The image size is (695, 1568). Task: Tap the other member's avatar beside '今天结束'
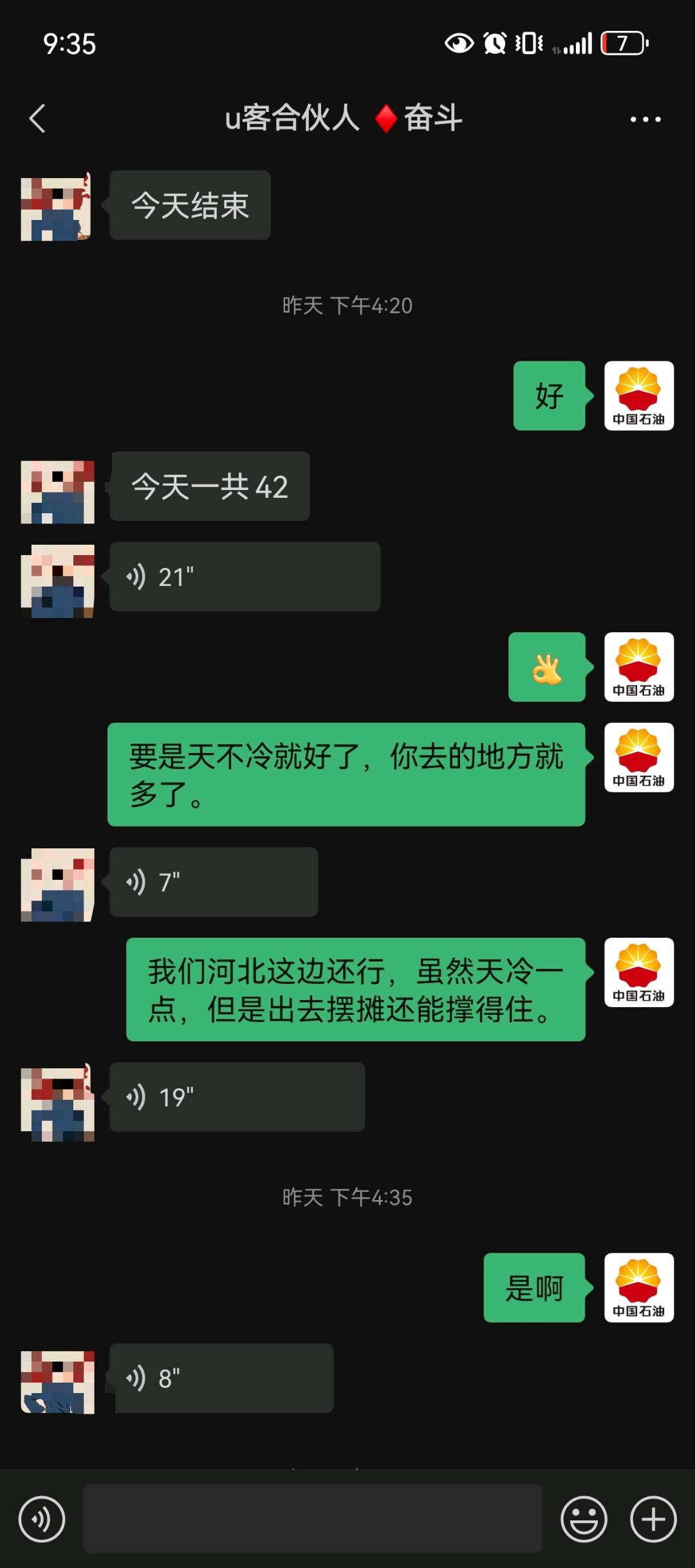[x=57, y=206]
